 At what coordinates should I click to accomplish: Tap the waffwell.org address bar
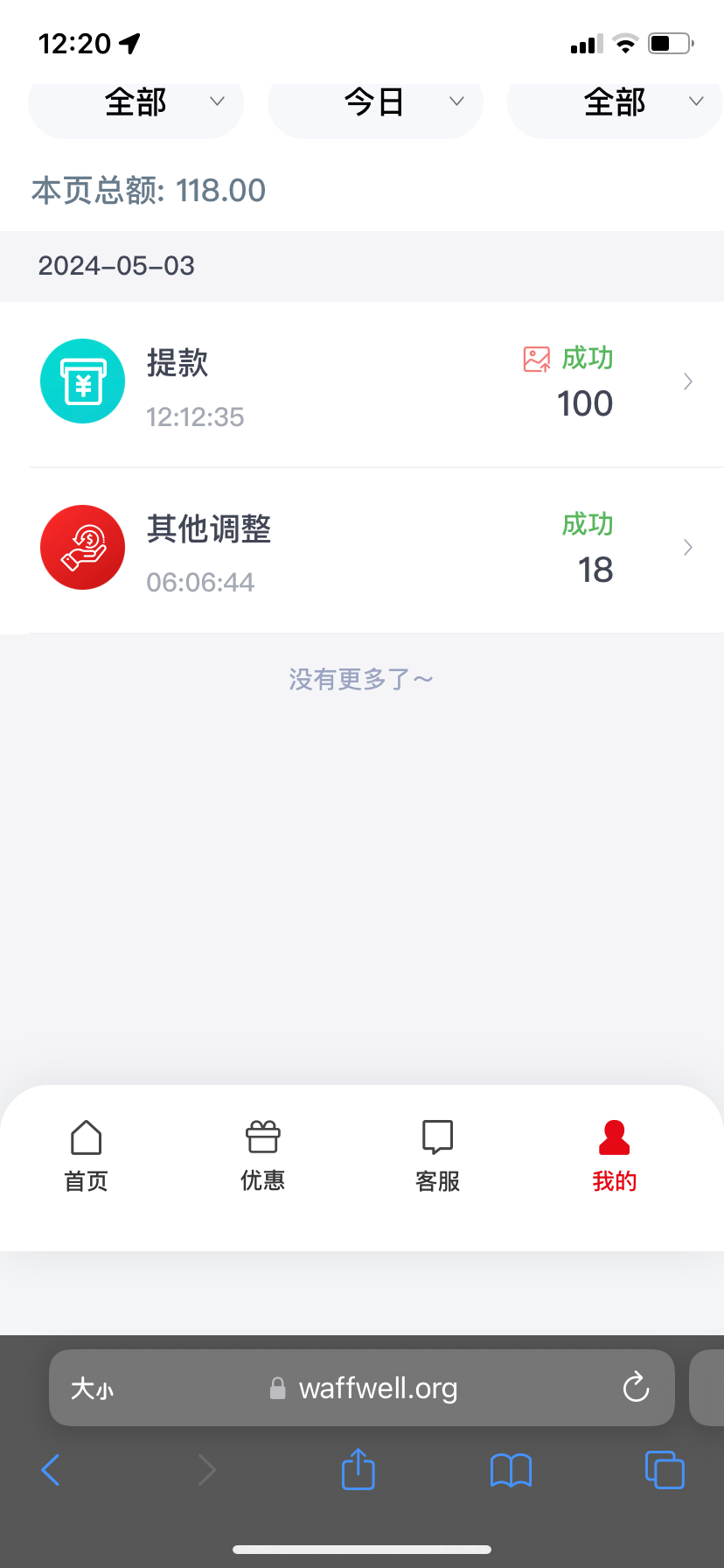coord(376,1389)
